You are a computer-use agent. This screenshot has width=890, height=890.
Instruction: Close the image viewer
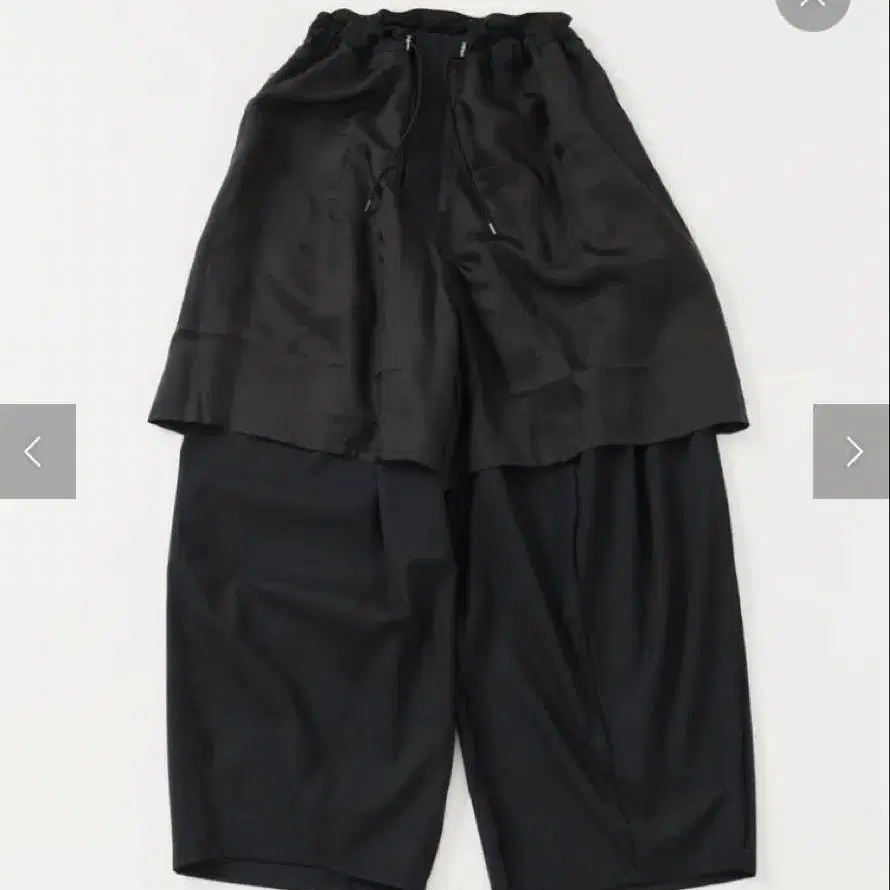point(813,6)
